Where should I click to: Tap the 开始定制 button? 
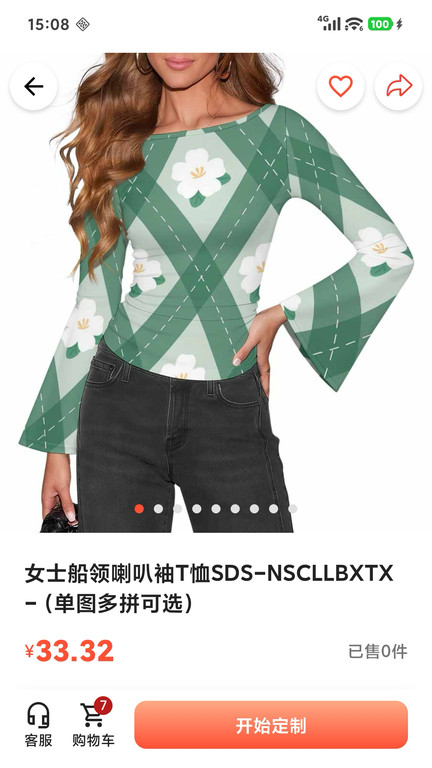[271, 725]
